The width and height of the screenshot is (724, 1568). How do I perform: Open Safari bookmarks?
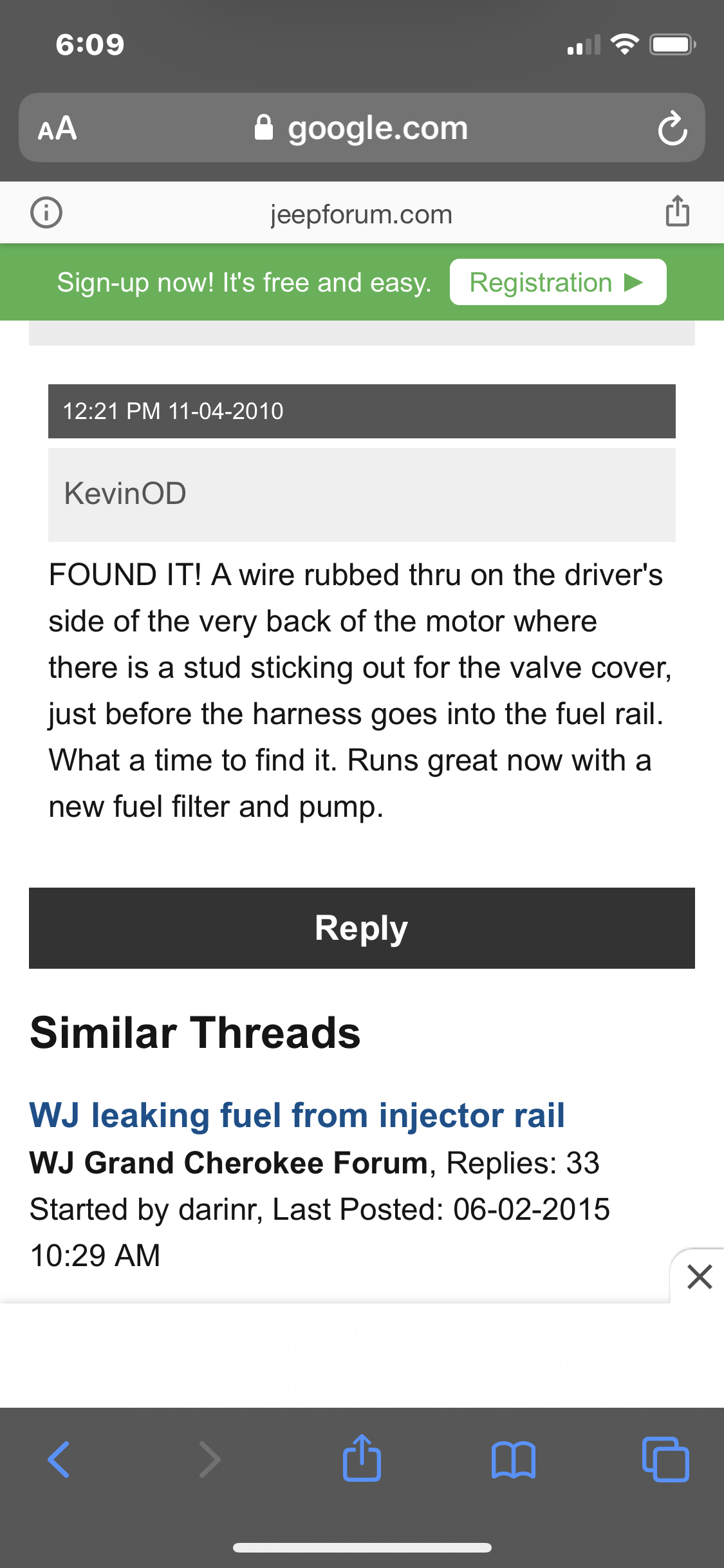pyautogui.click(x=513, y=1459)
